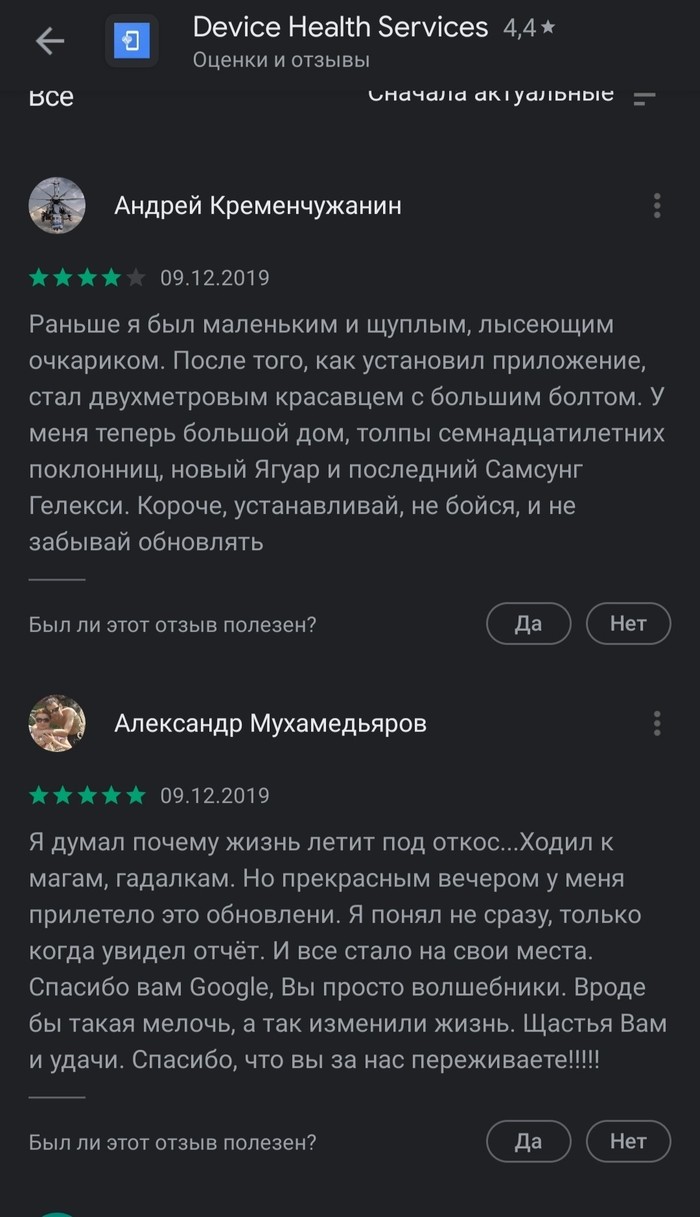Open overflow menu on Андрей Кременчужанин's review

(657, 206)
